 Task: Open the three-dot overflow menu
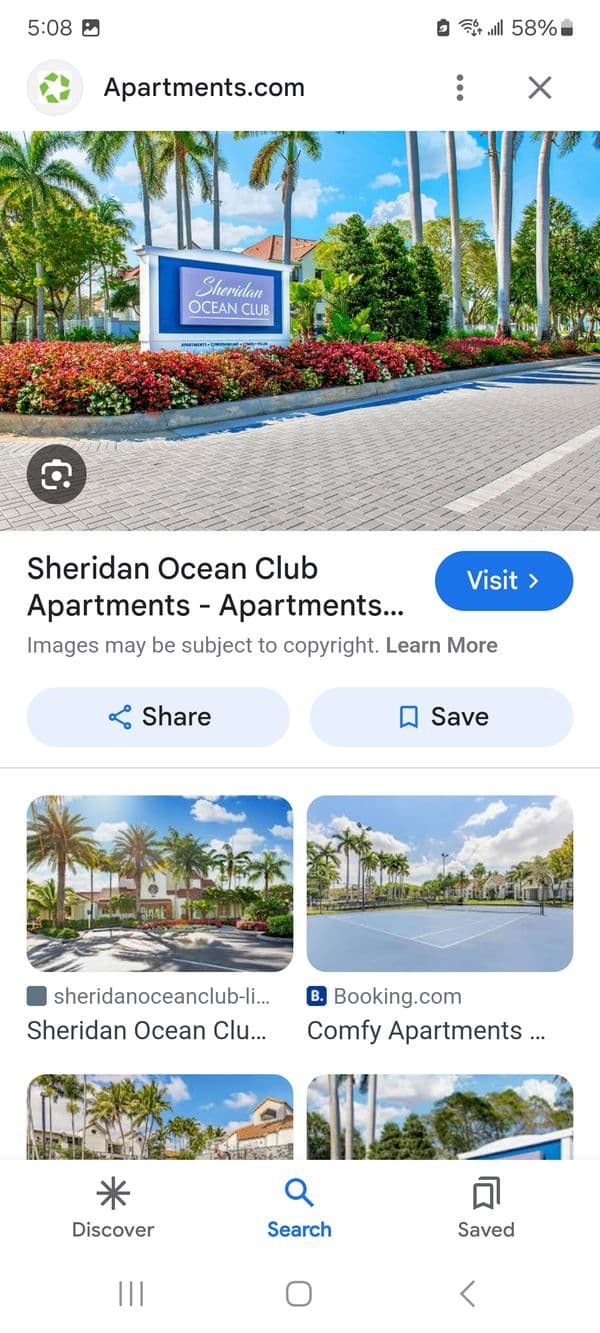tap(459, 88)
